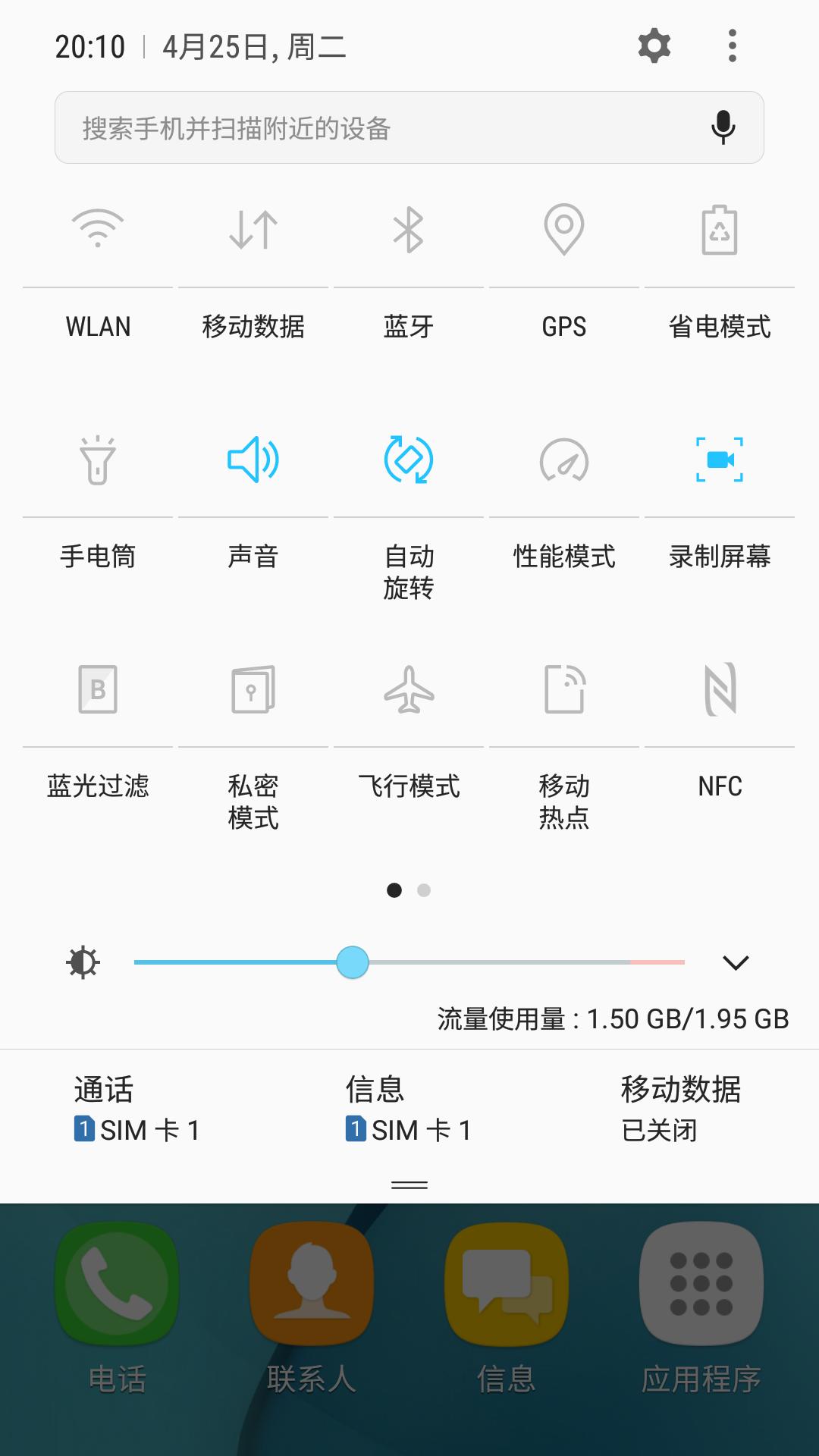
Task: Tap the voice search microphone icon
Action: point(723,127)
